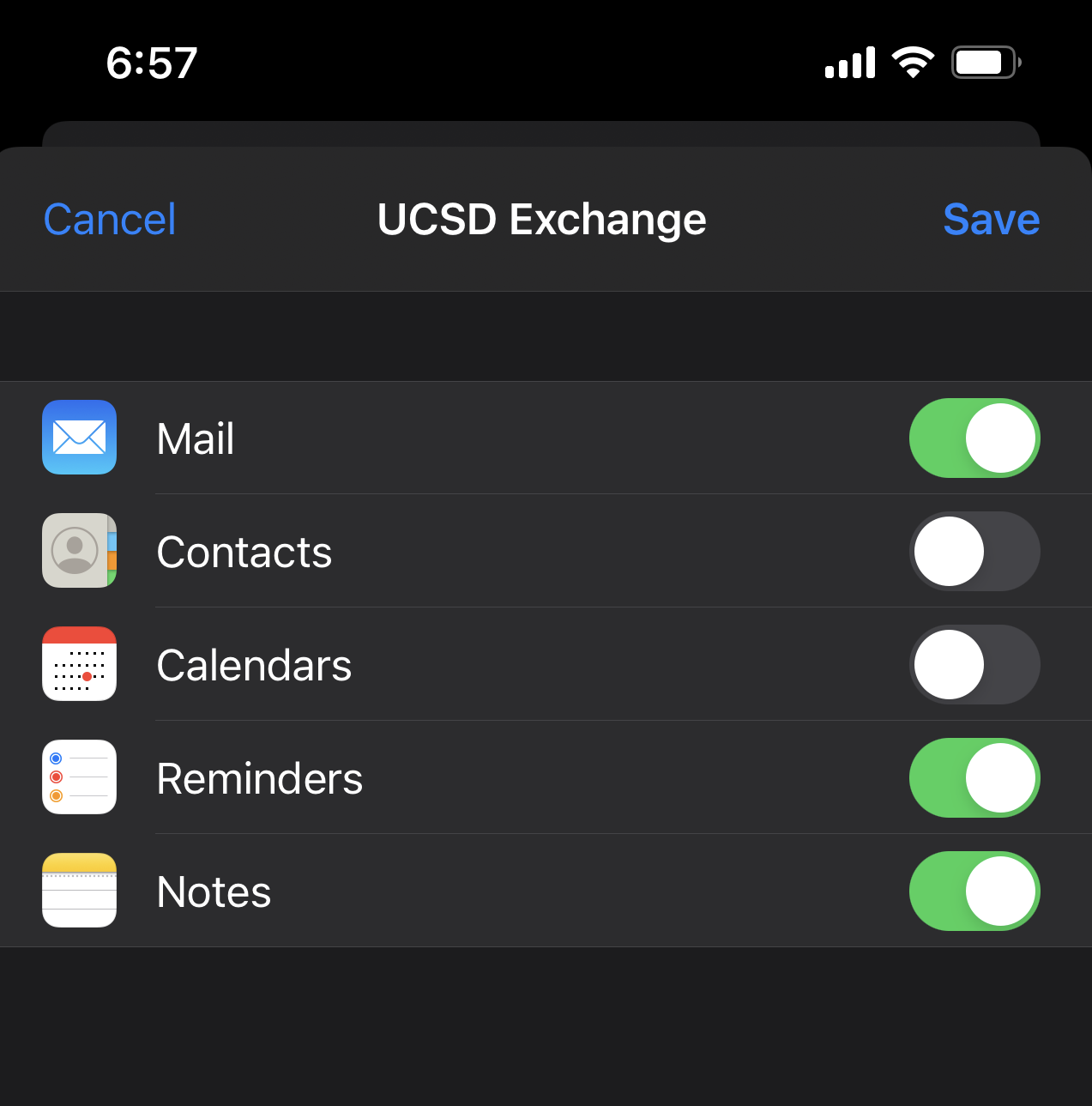Viewport: 1092px width, 1106px height.
Task: Select the UCSD Exchange title
Action: (541, 219)
